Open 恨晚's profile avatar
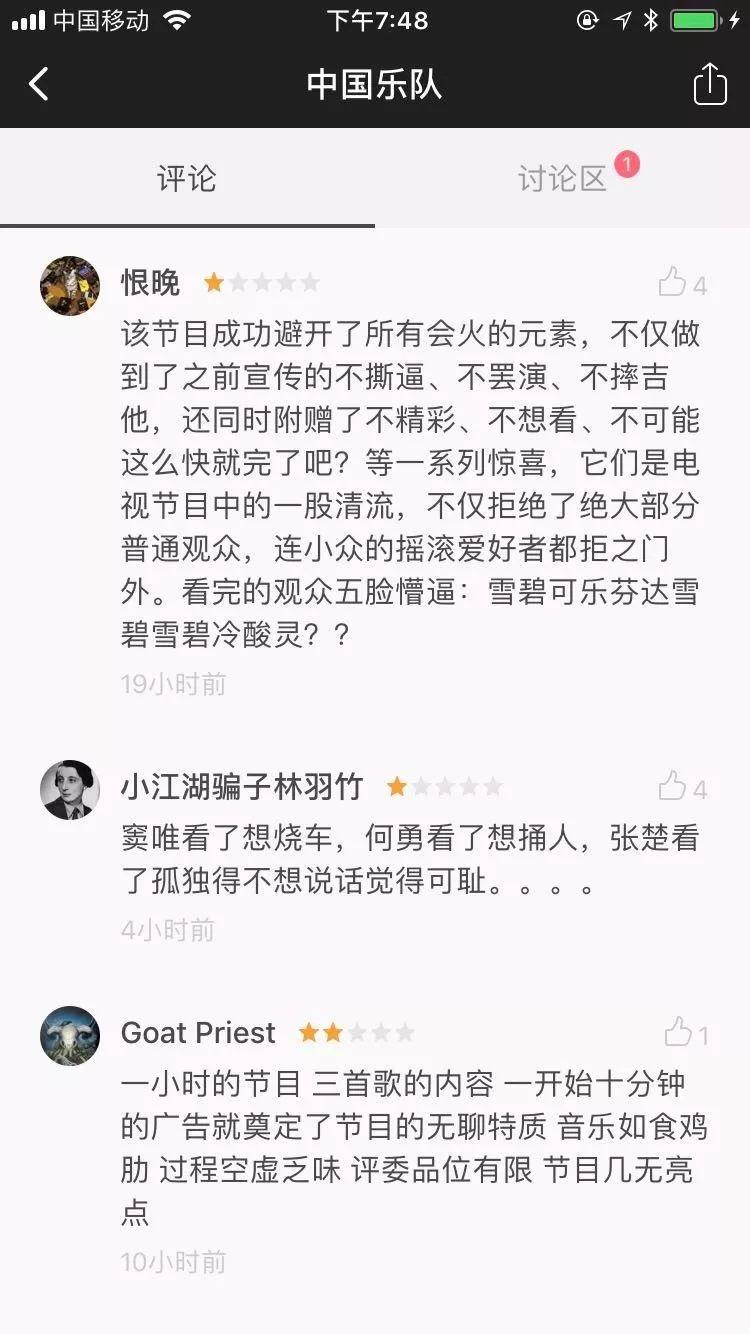The height and width of the screenshot is (1334, 750). [x=70, y=286]
